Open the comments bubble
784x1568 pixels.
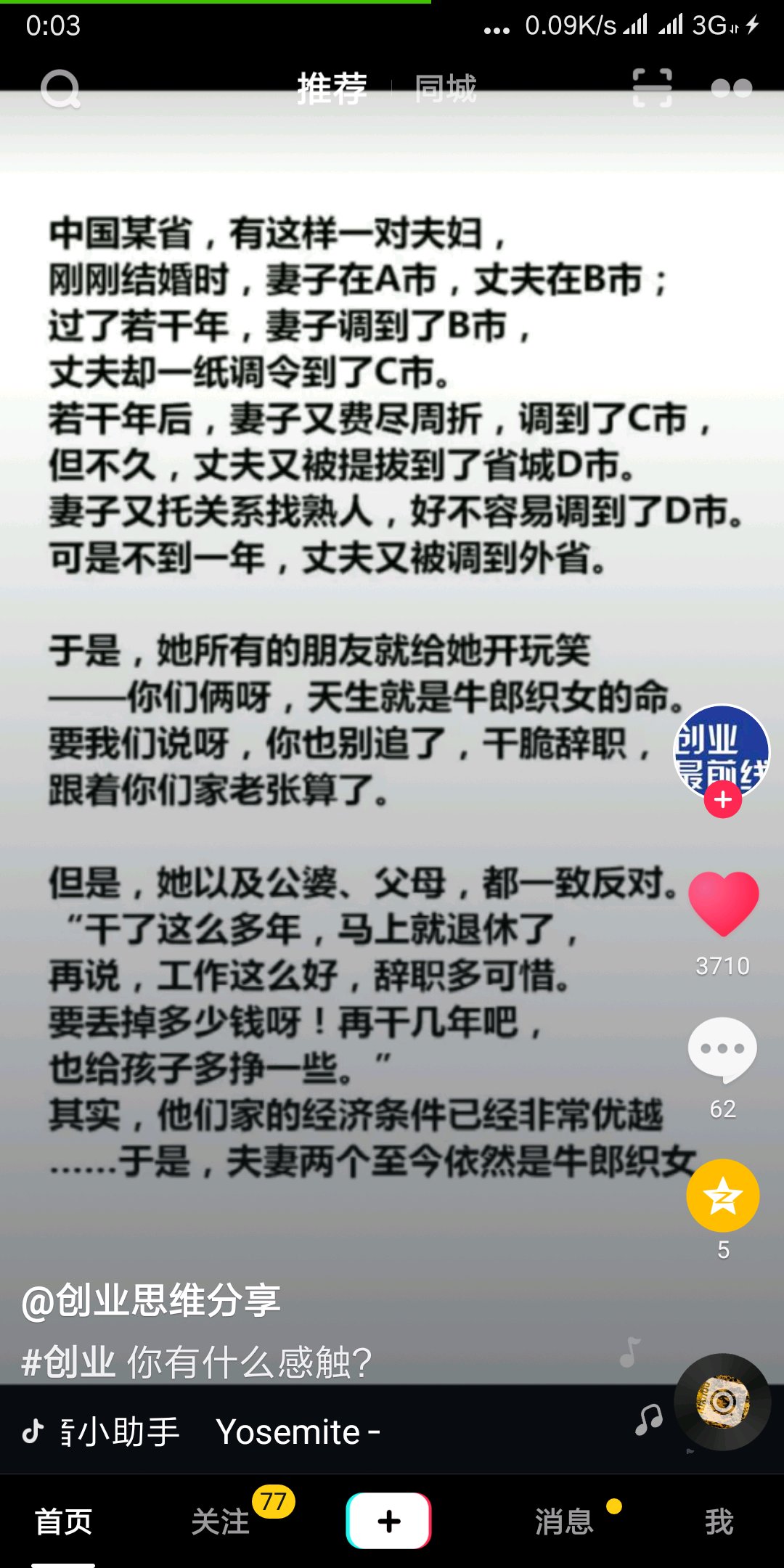722,1050
